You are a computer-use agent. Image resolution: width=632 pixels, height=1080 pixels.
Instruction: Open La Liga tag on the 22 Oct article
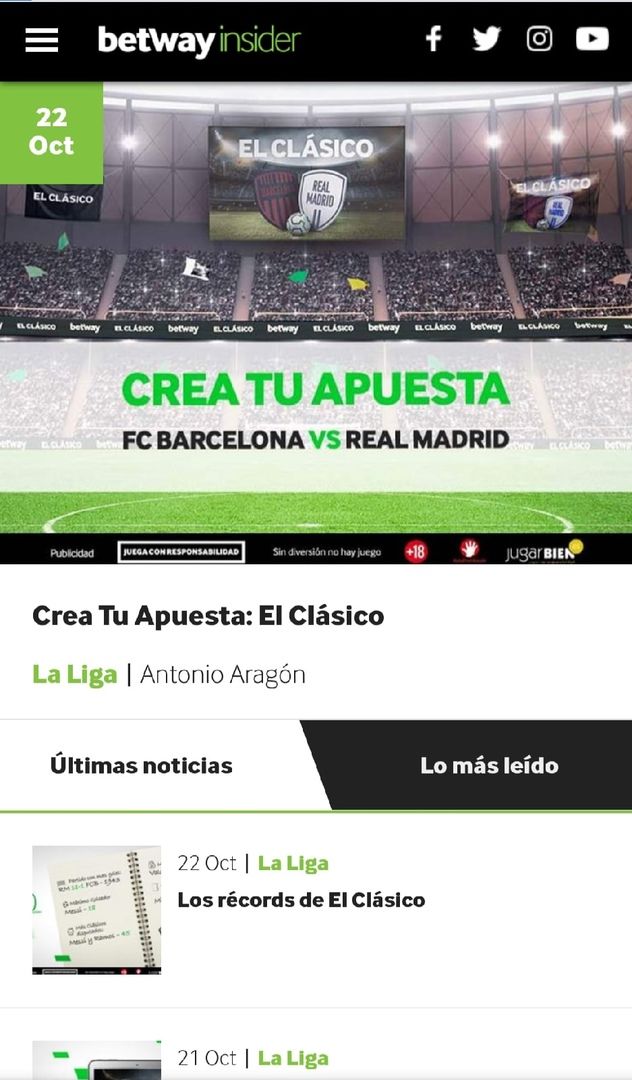293,863
